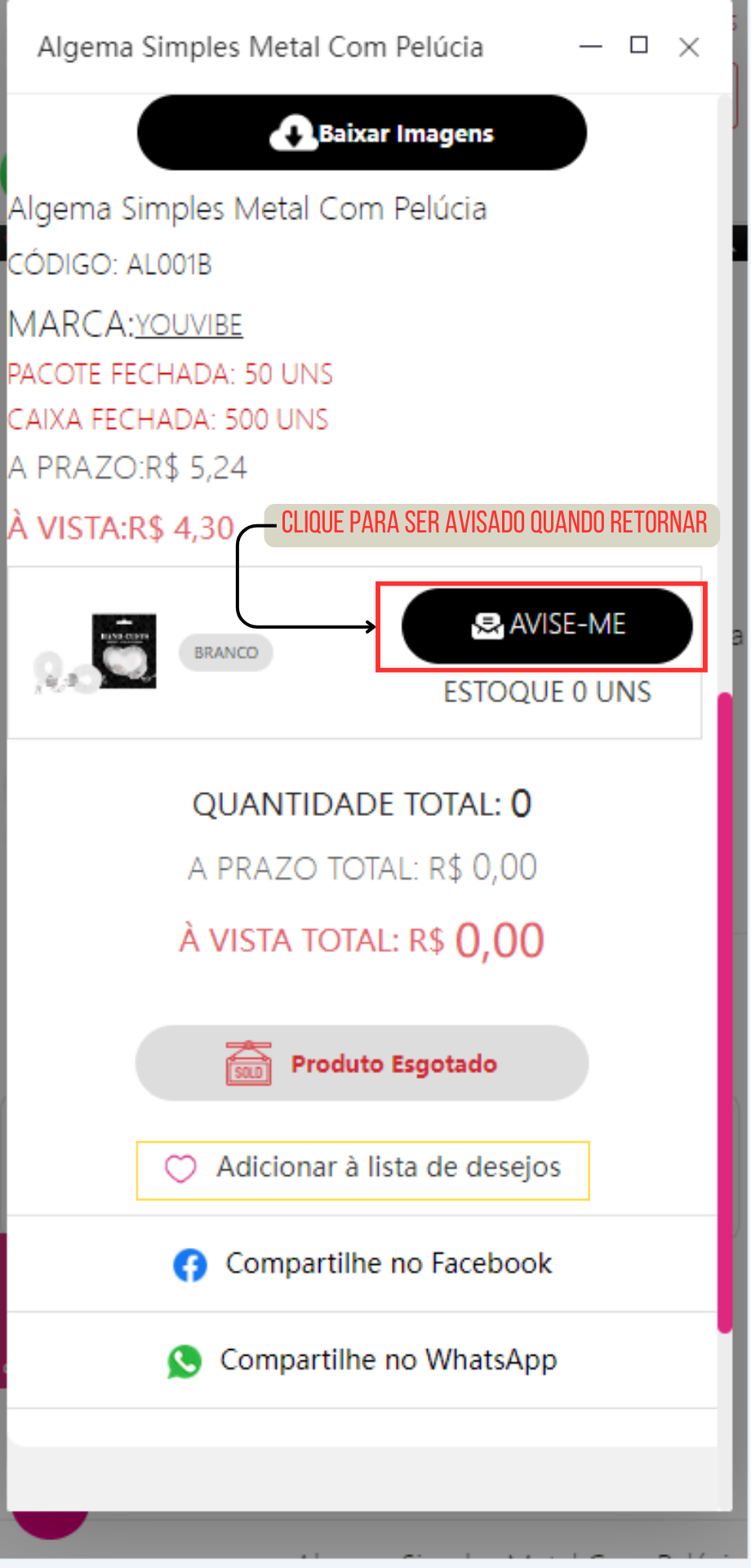Maximize the product window
The height and width of the screenshot is (1568, 751).
639,46
